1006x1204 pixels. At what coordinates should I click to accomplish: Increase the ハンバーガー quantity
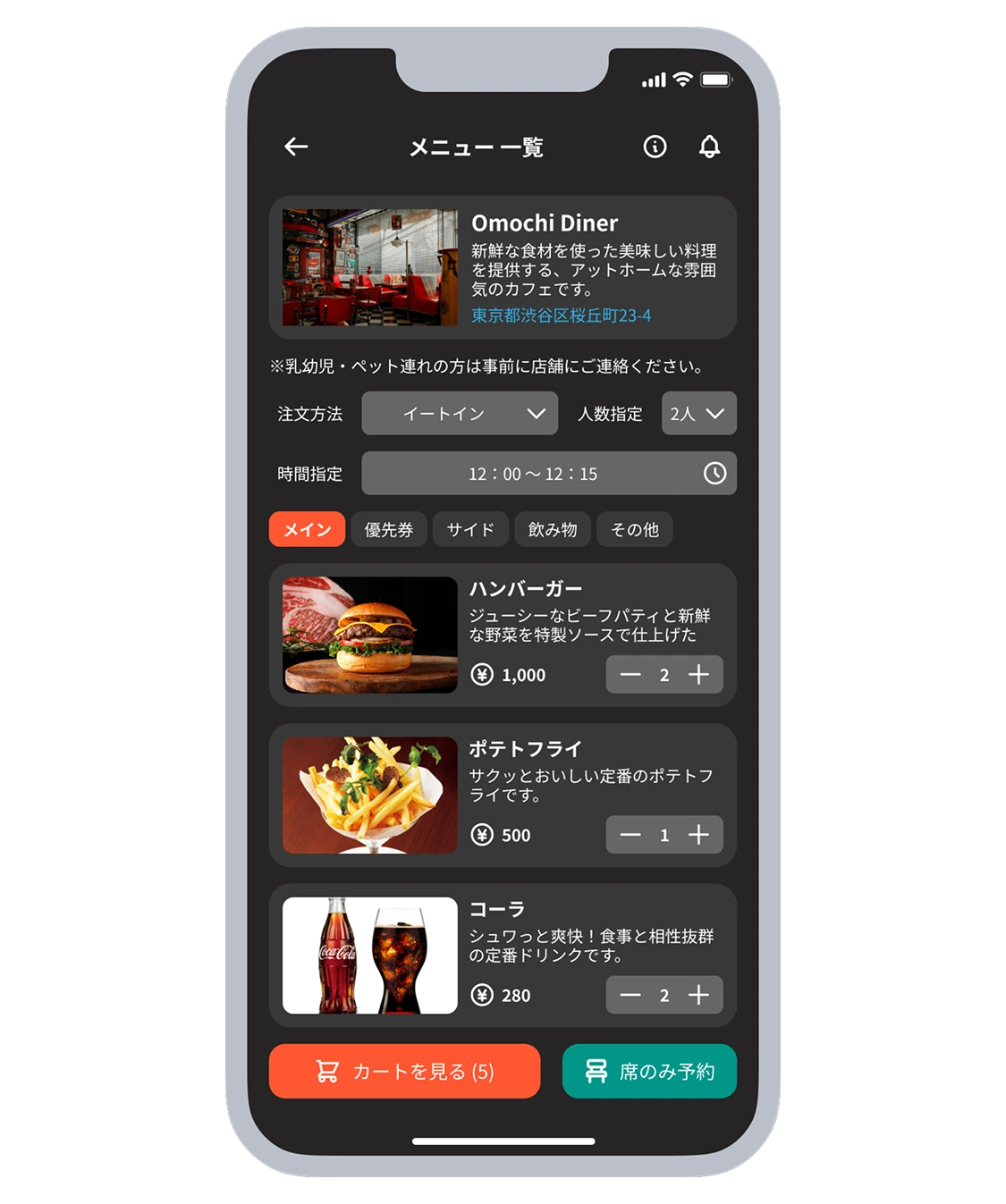coord(698,675)
